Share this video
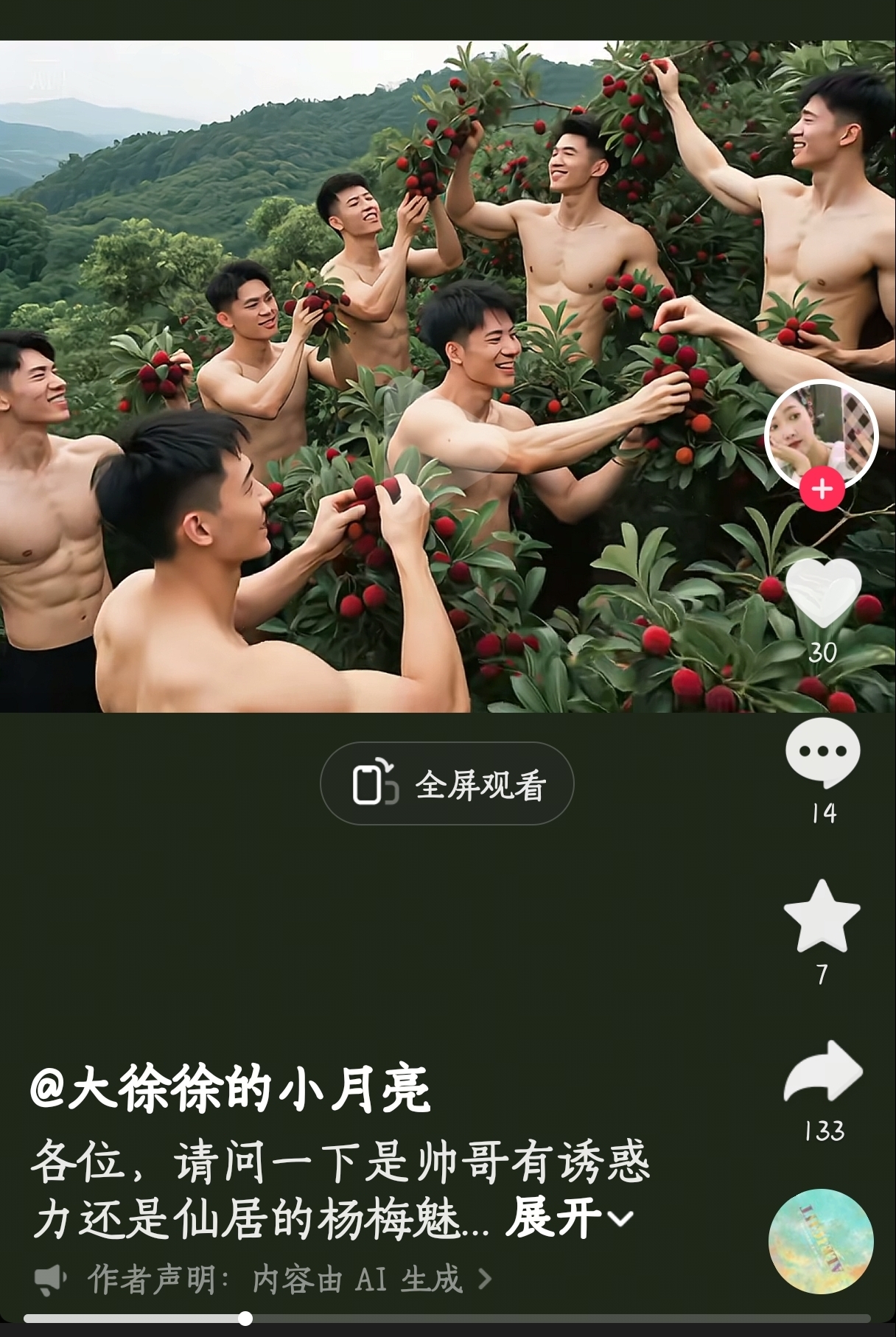The width and height of the screenshot is (896, 1337). pos(822,1071)
